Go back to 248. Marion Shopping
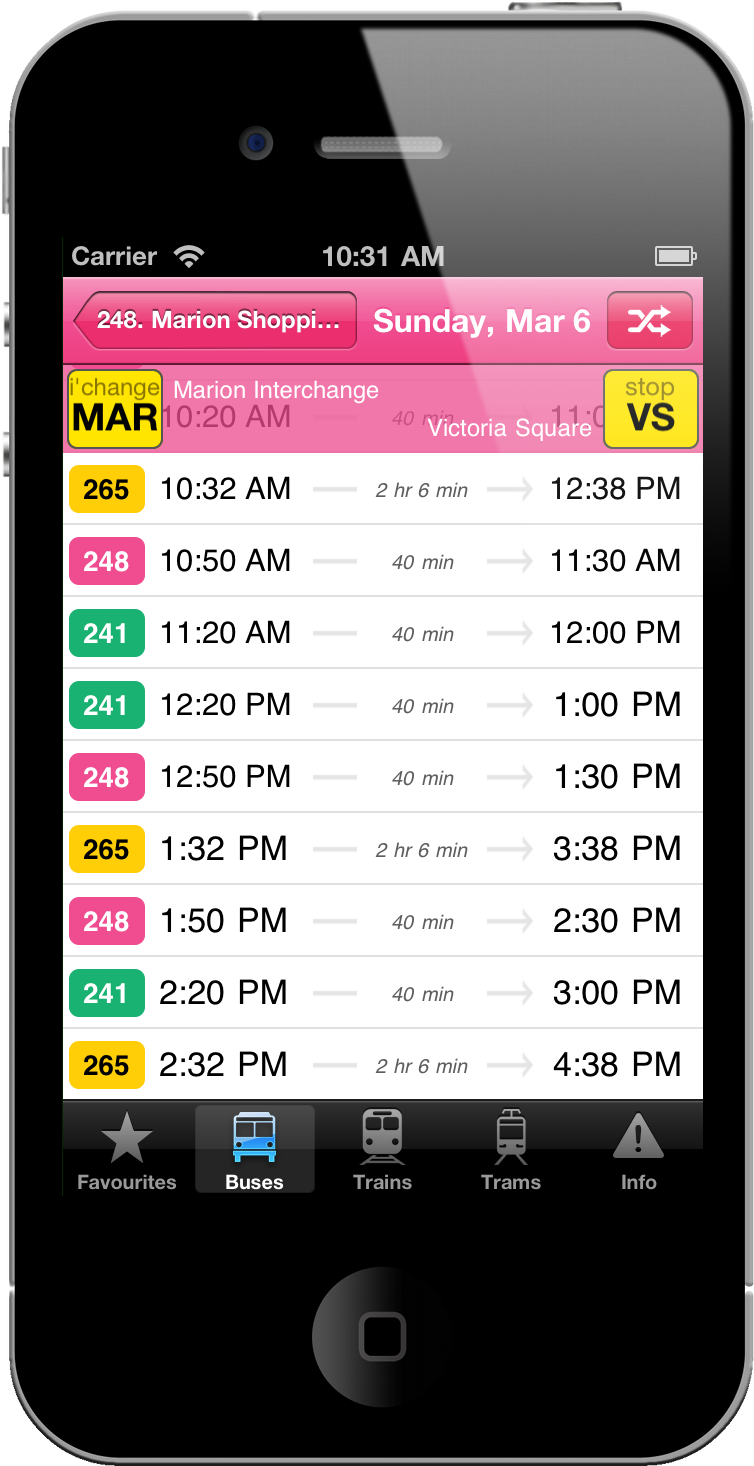Image resolution: width=754 pixels, height=1466 pixels. pyautogui.click(x=215, y=320)
